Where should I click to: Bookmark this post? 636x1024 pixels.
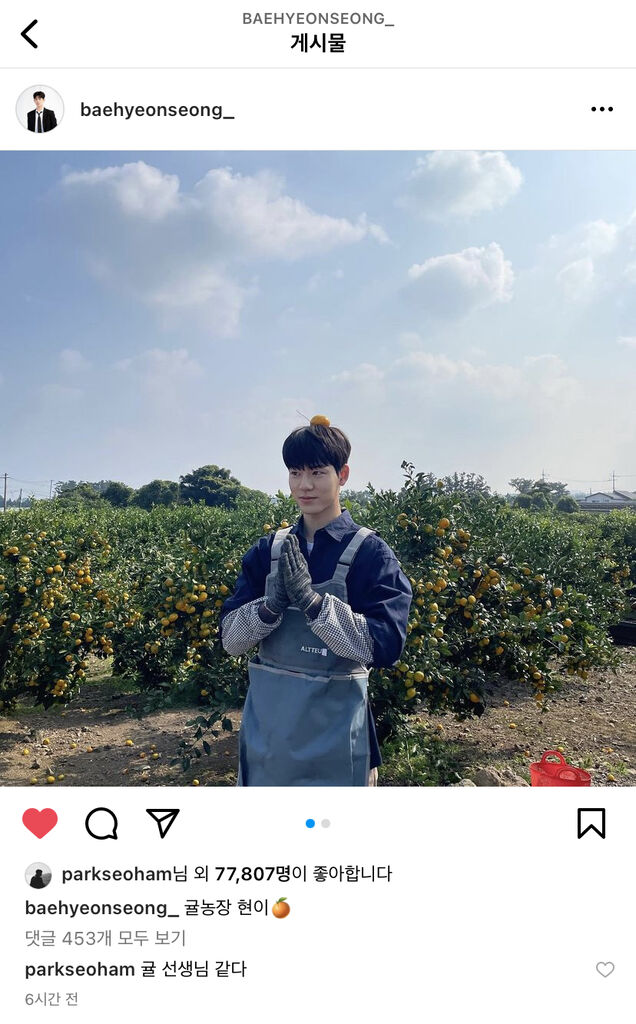click(x=591, y=823)
